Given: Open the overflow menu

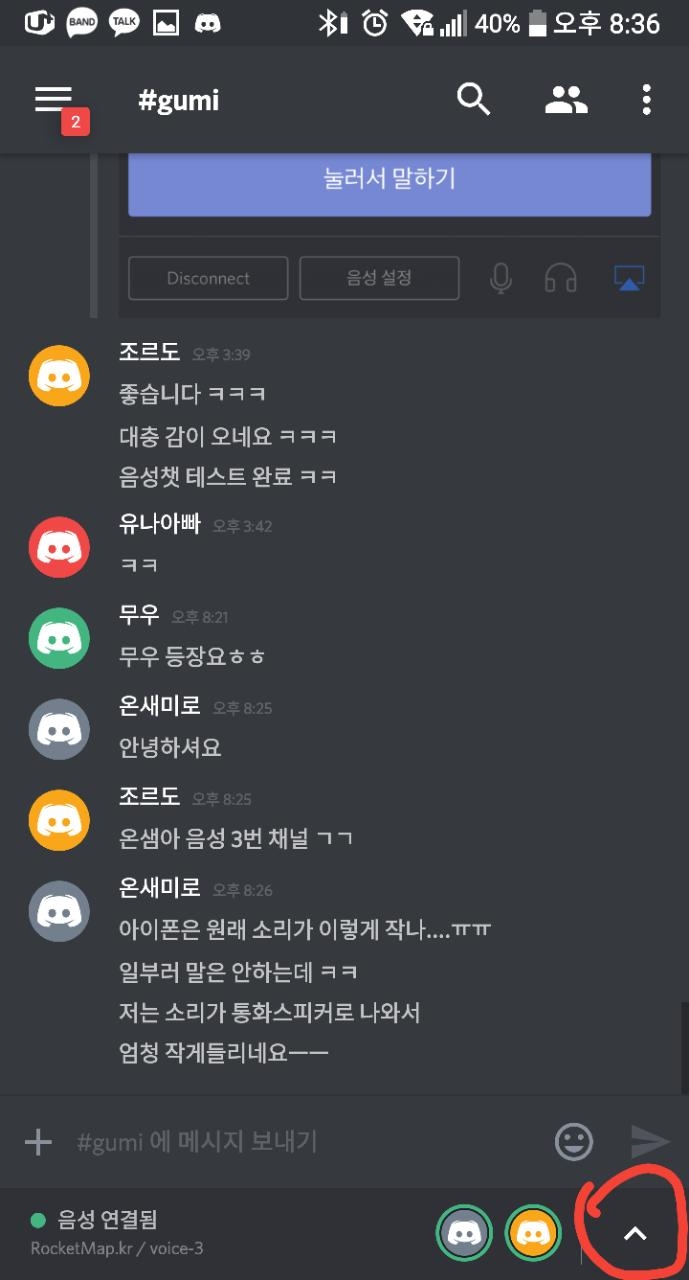Looking at the screenshot, I should tap(647, 99).
